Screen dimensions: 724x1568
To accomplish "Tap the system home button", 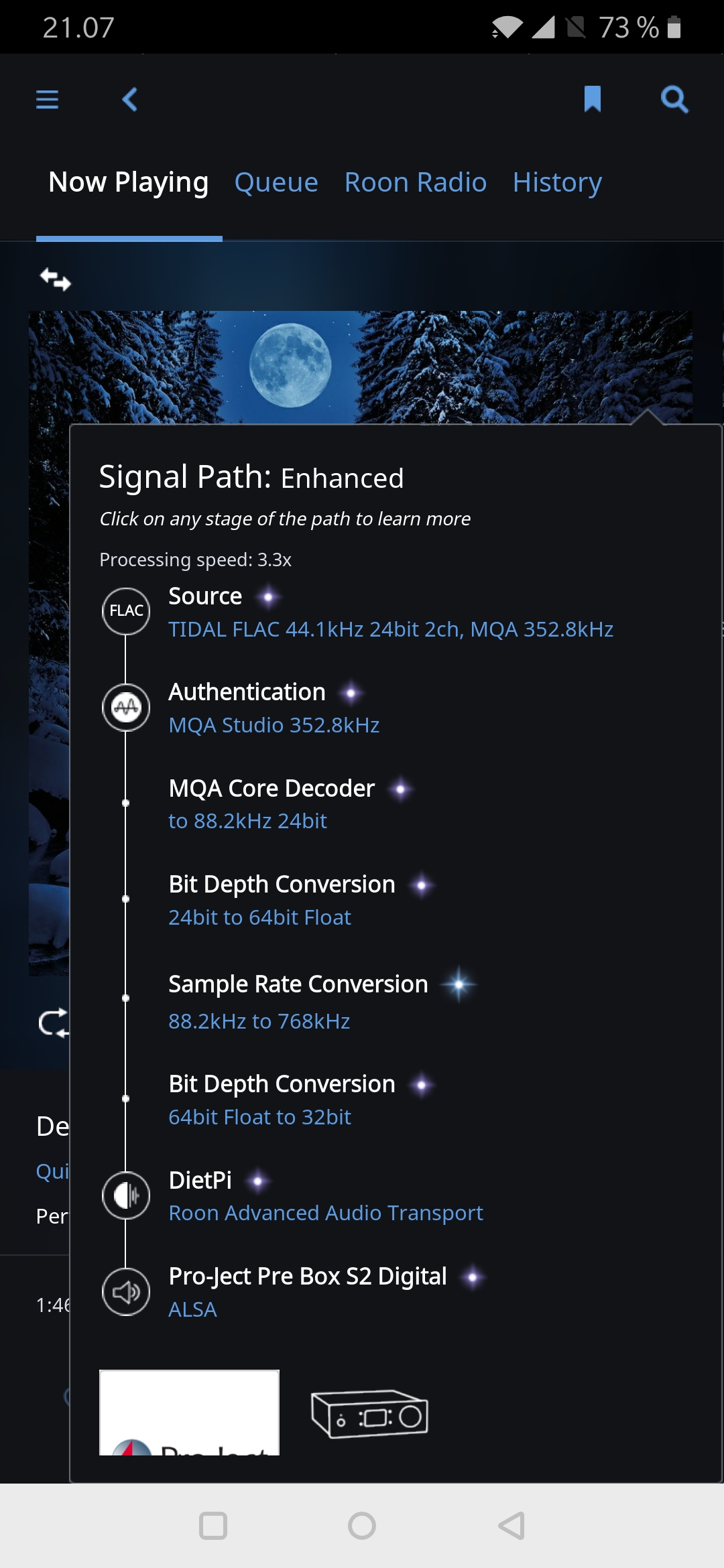I will pyautogui.click(x=362, y=1526).
